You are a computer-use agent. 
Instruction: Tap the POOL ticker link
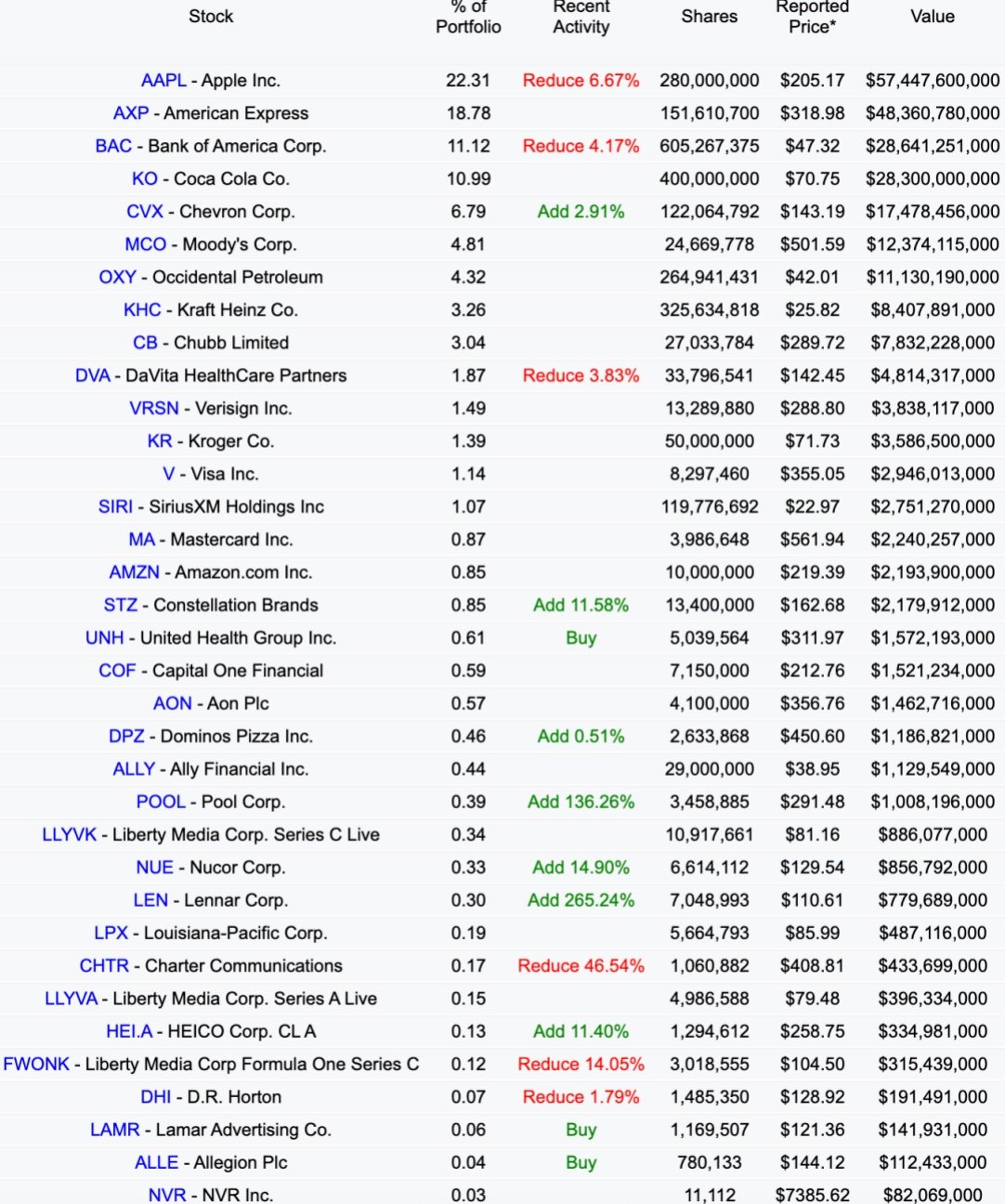click(x=161, y=802)
